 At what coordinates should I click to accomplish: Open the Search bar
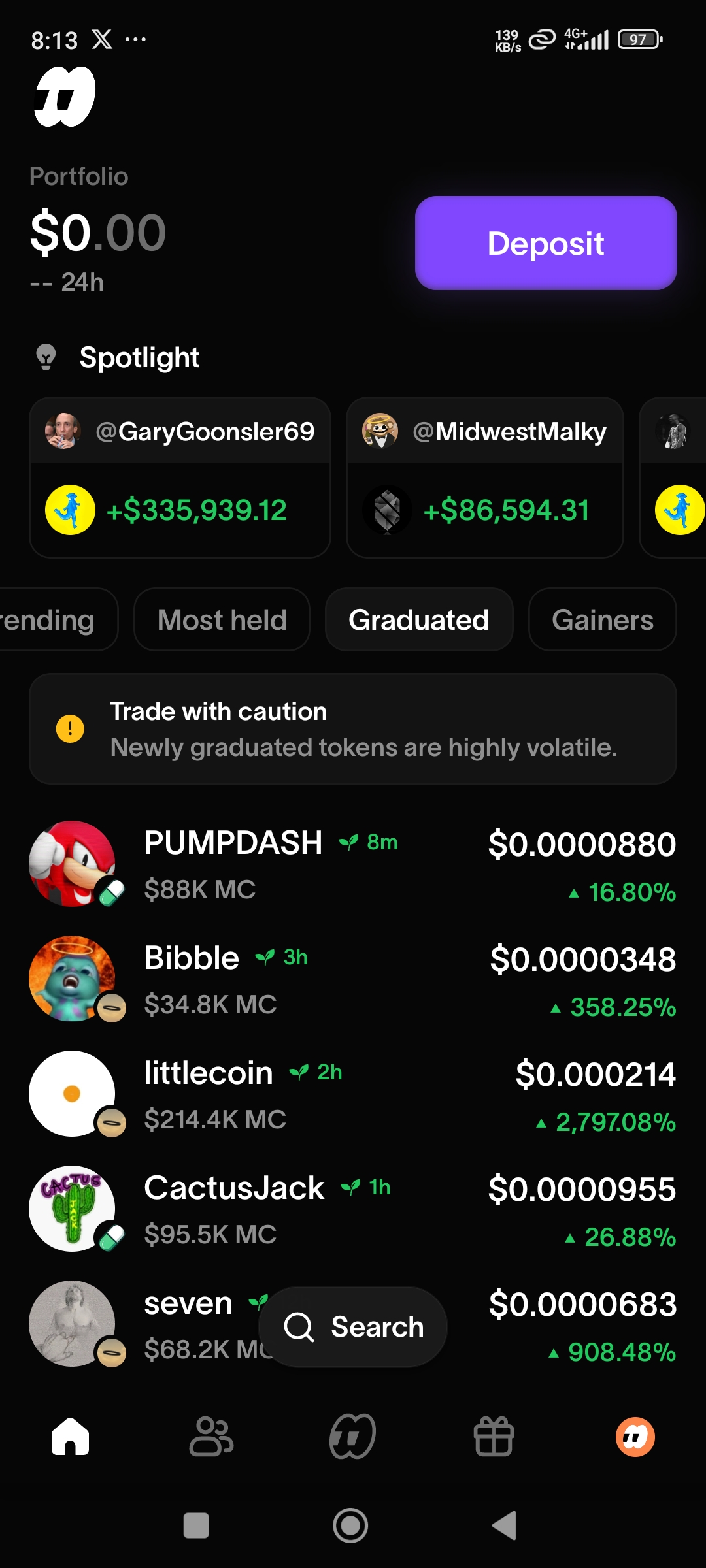pos(352,1326)
